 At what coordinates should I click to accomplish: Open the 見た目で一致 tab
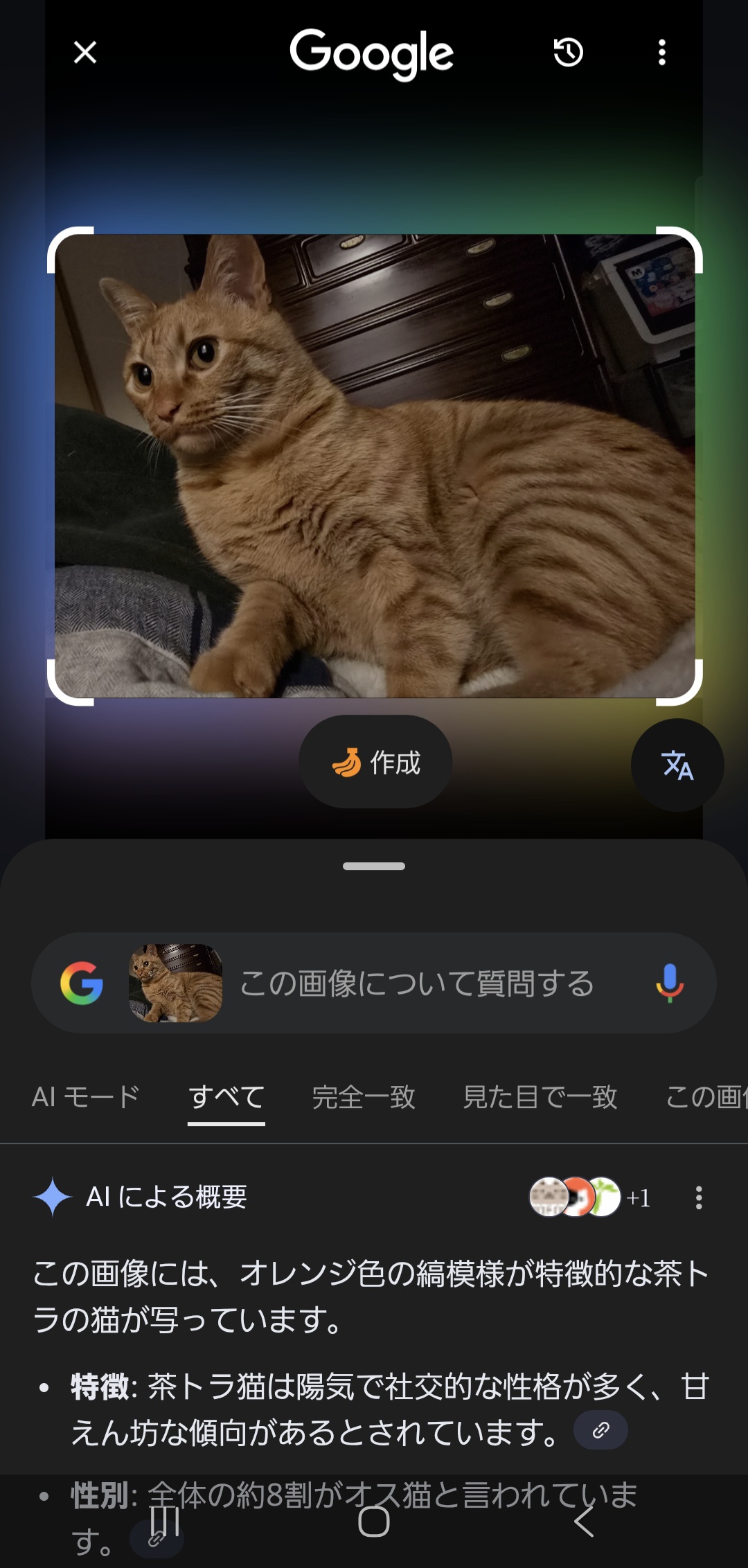click(x=540, y=1097)
